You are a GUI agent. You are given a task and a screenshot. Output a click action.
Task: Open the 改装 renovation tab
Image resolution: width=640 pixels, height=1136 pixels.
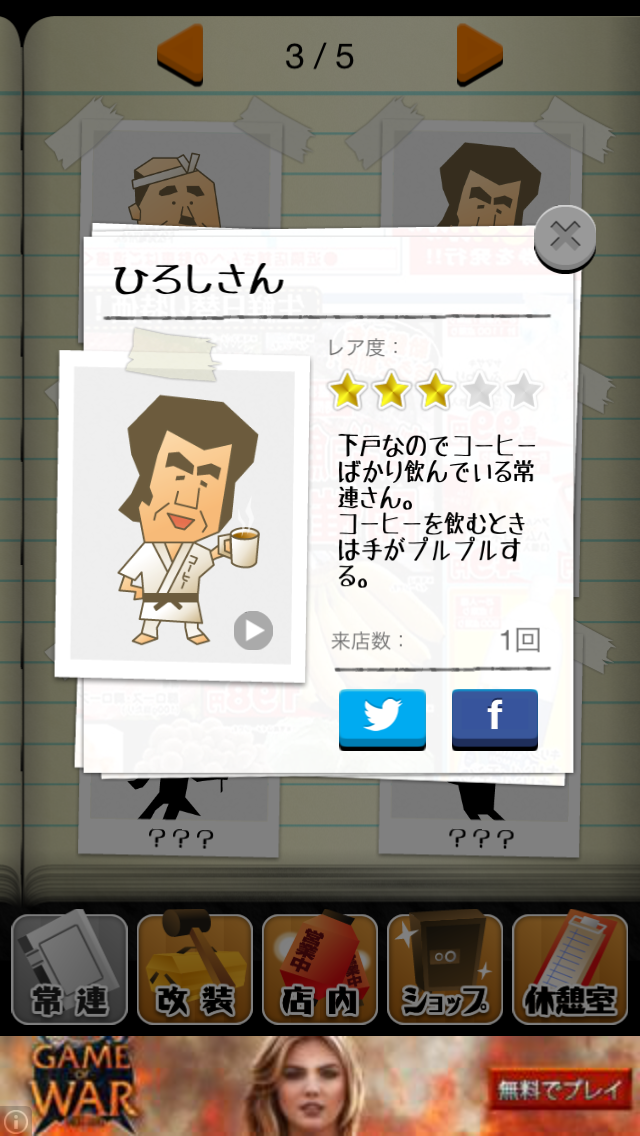click(195, 968)
